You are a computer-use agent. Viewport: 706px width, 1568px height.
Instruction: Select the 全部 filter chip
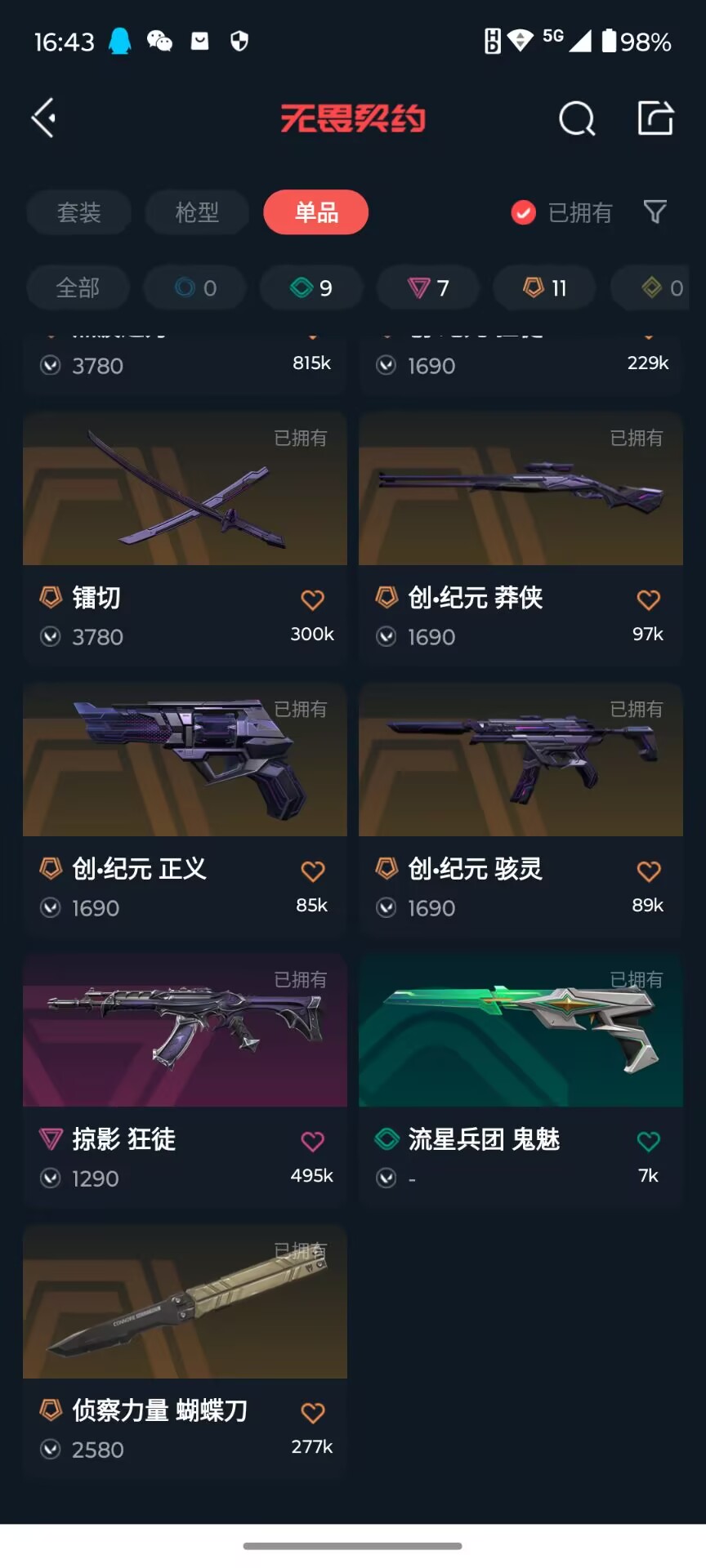coord(78,288)
